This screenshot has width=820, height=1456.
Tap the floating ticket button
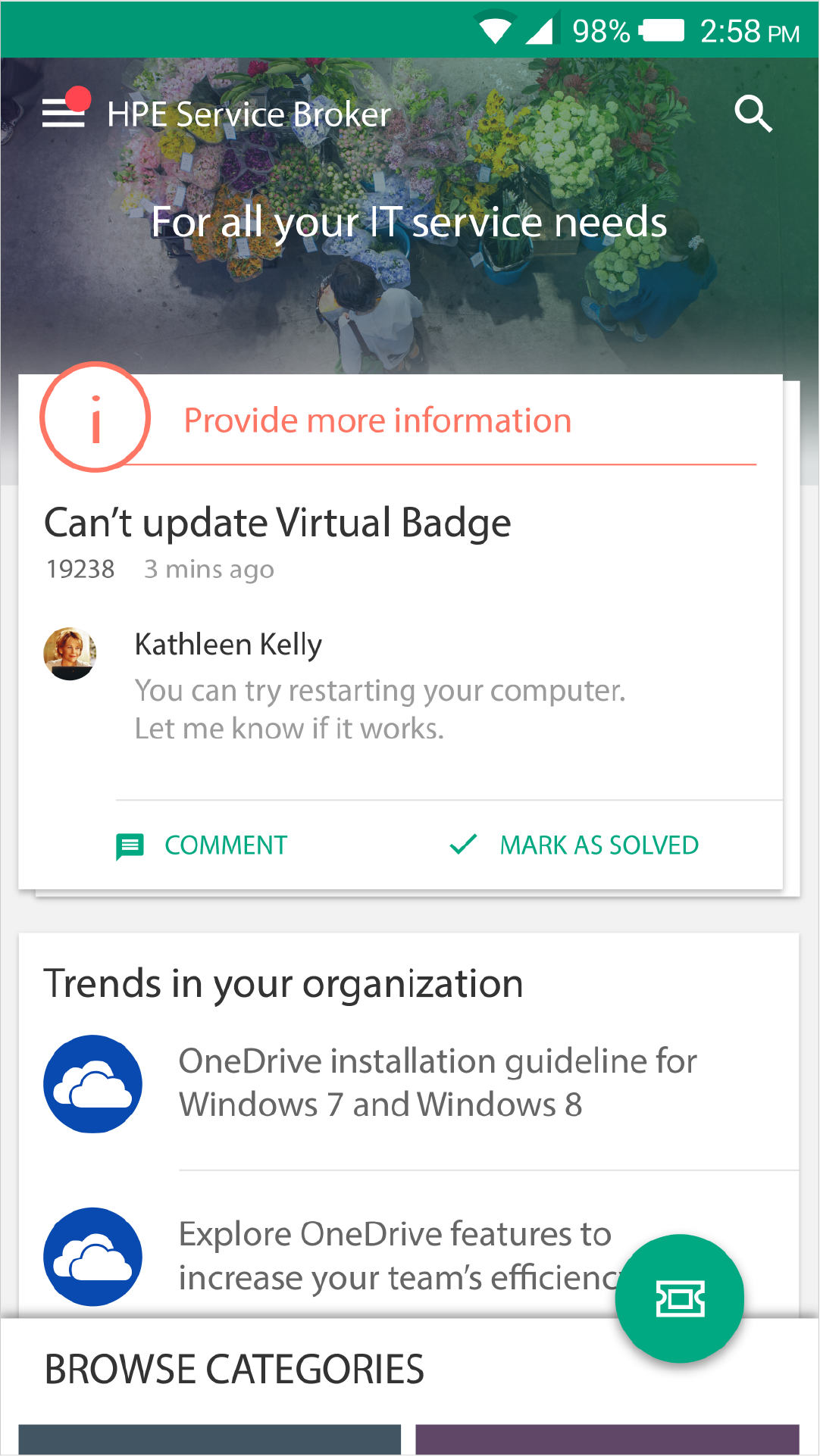click(680, 1299)
